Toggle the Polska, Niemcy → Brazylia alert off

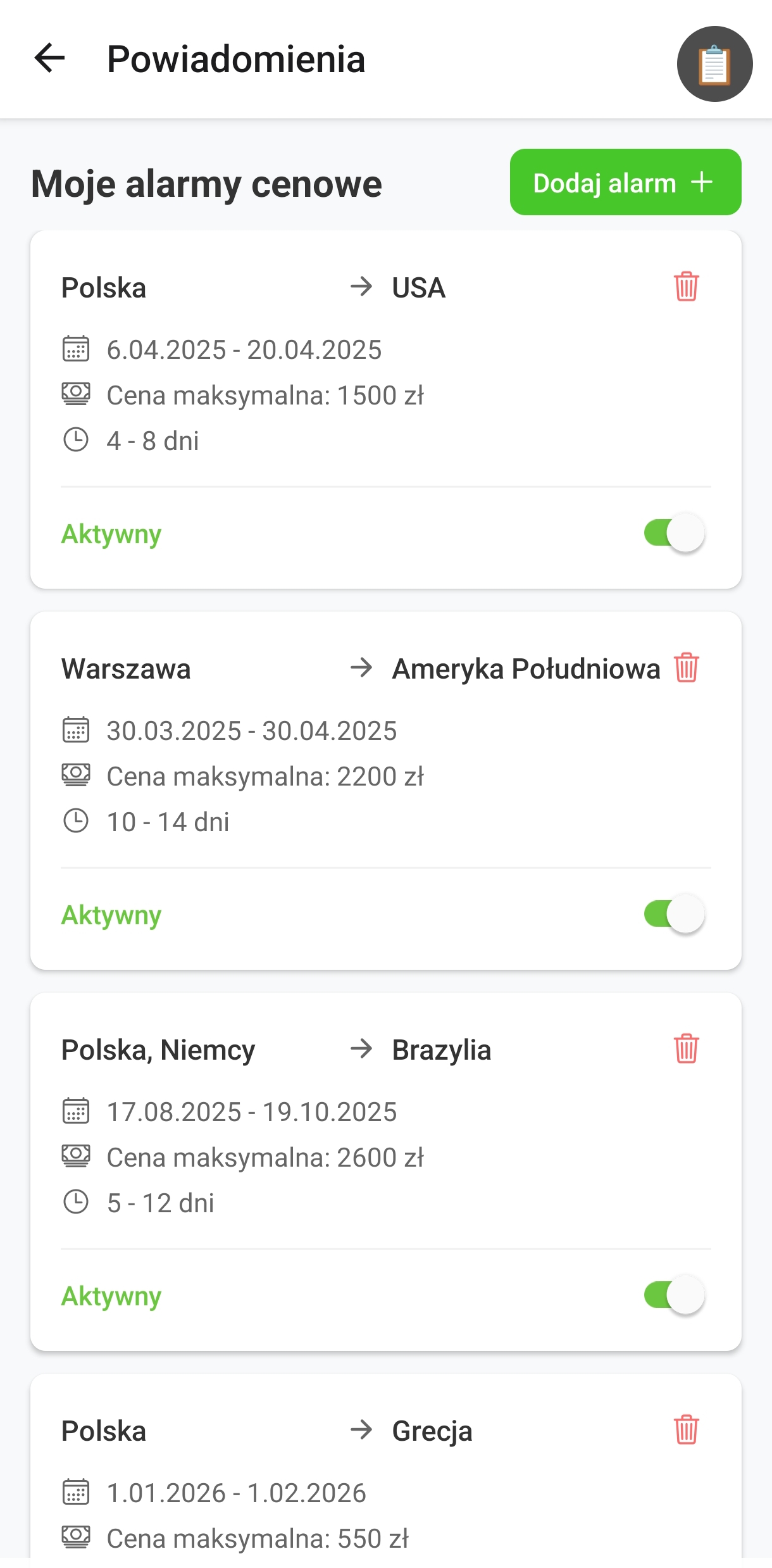coord(673,1295)
